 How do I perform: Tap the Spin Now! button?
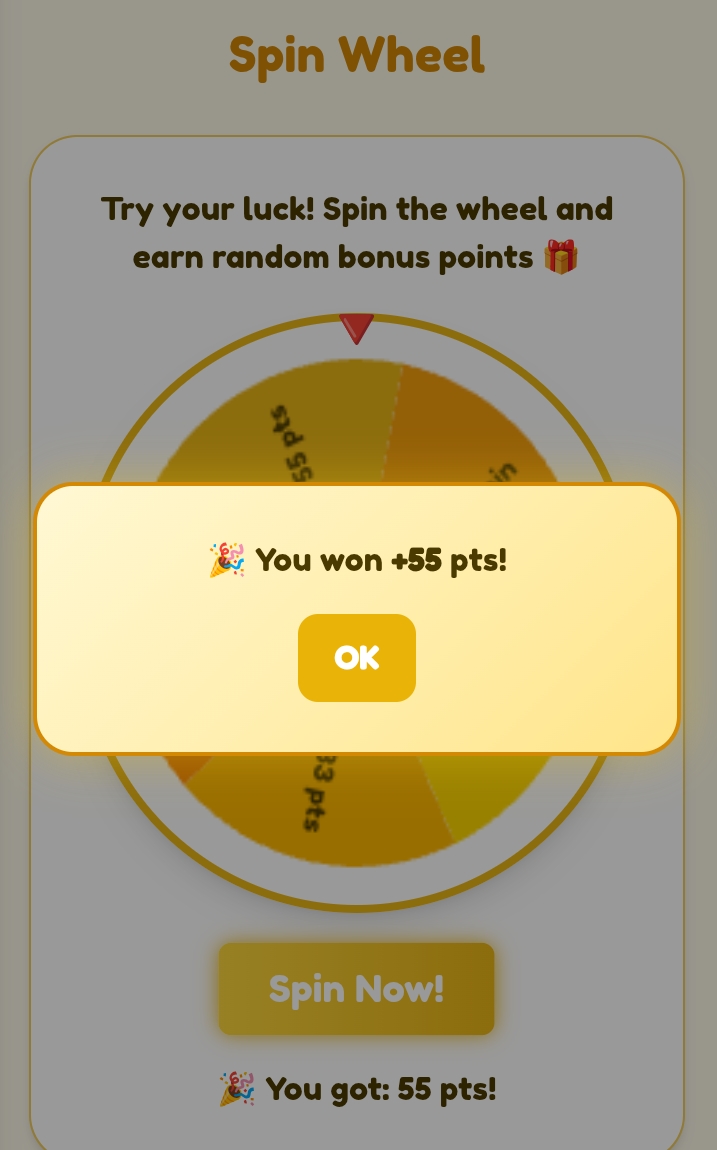pos(356,988)
